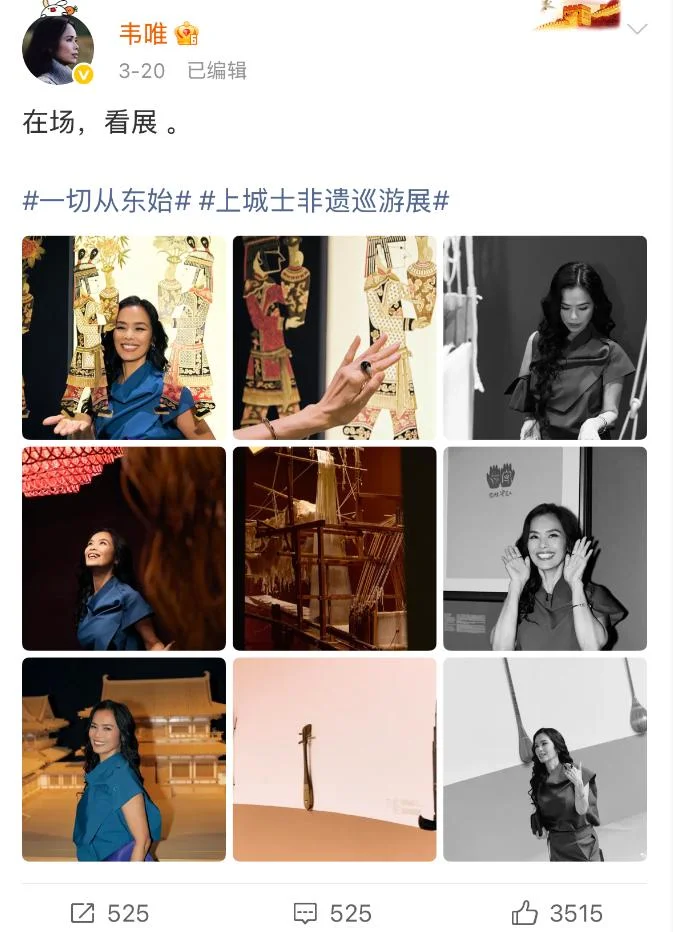
Task: Open hashtag #上城士非遗巡游展#
Action: tap(324, 201)
